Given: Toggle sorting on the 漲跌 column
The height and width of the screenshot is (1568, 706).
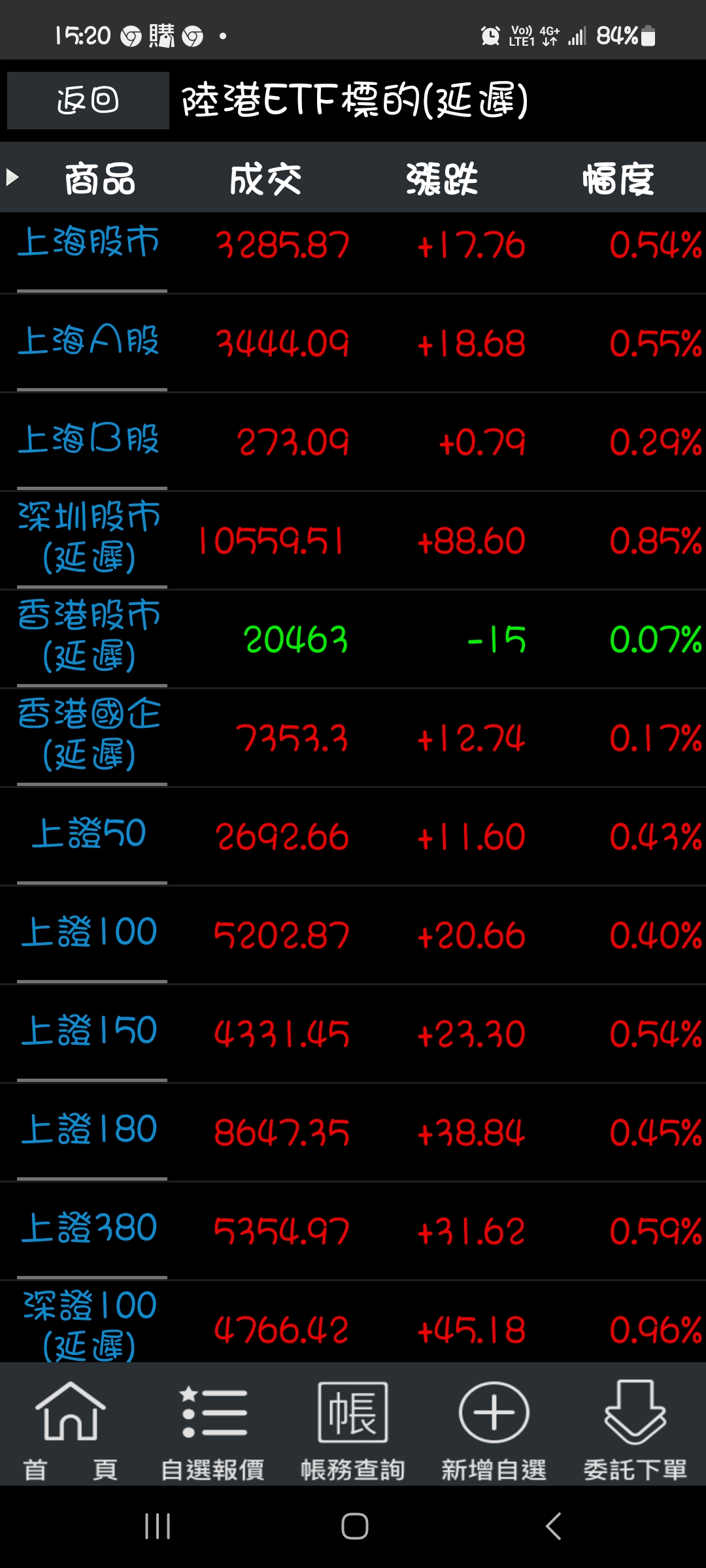Looking at the screenshot, I should coord(441,179).
